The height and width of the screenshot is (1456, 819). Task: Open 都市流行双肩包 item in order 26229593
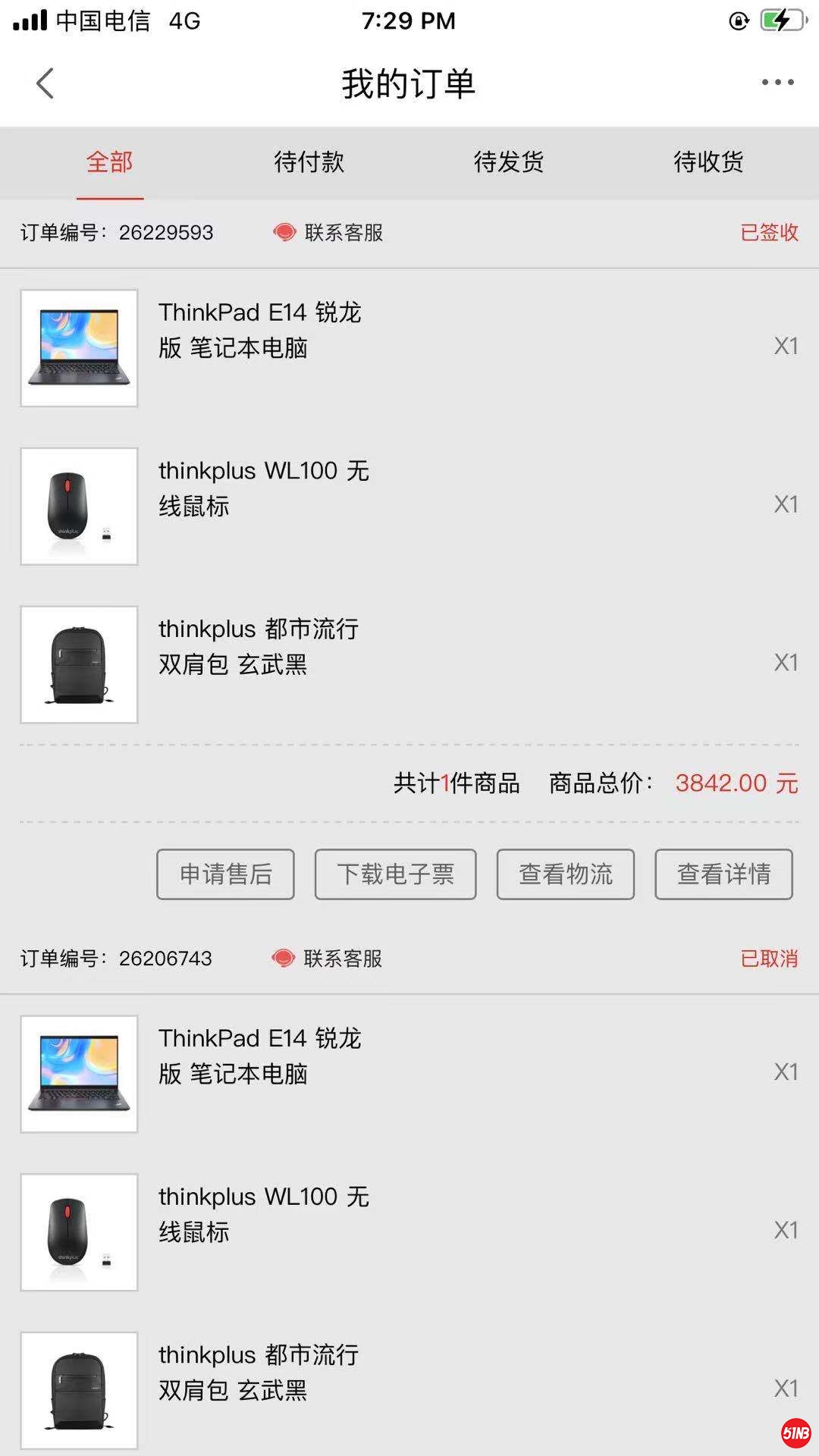(x=258, y=648)
